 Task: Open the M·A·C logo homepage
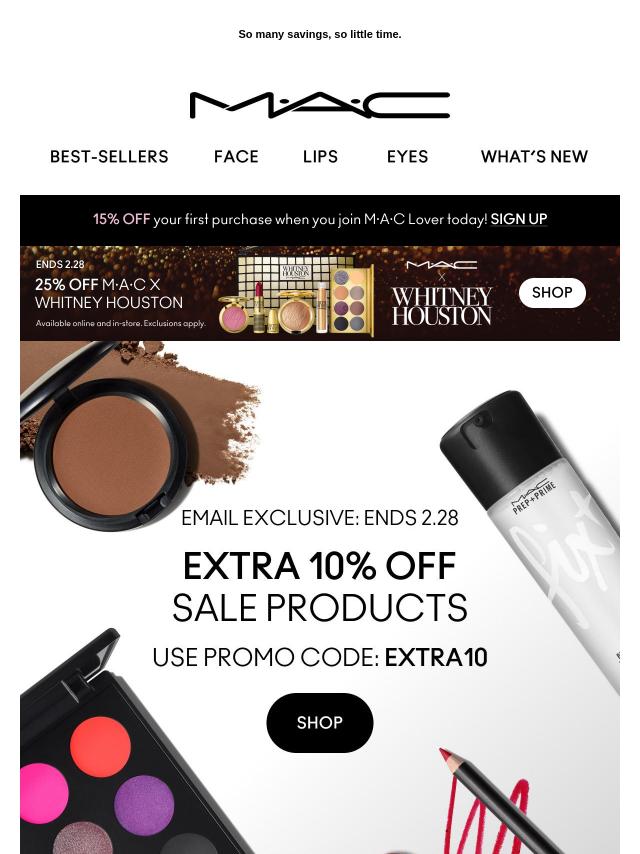320,105
